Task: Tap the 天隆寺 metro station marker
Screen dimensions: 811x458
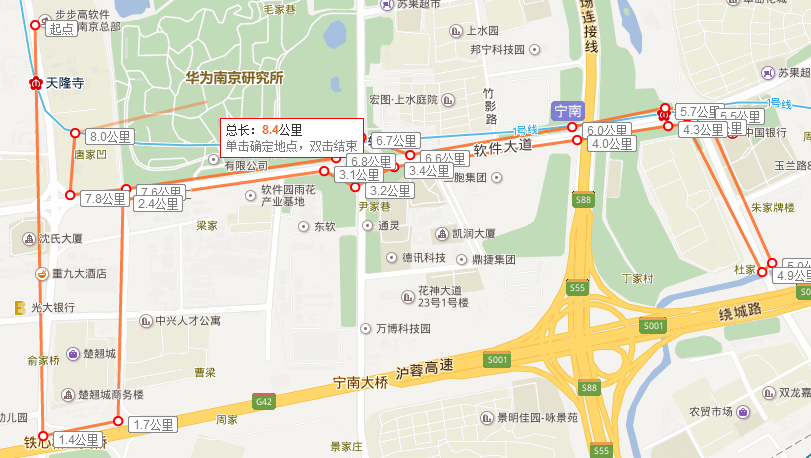Action: pos(36,84)
